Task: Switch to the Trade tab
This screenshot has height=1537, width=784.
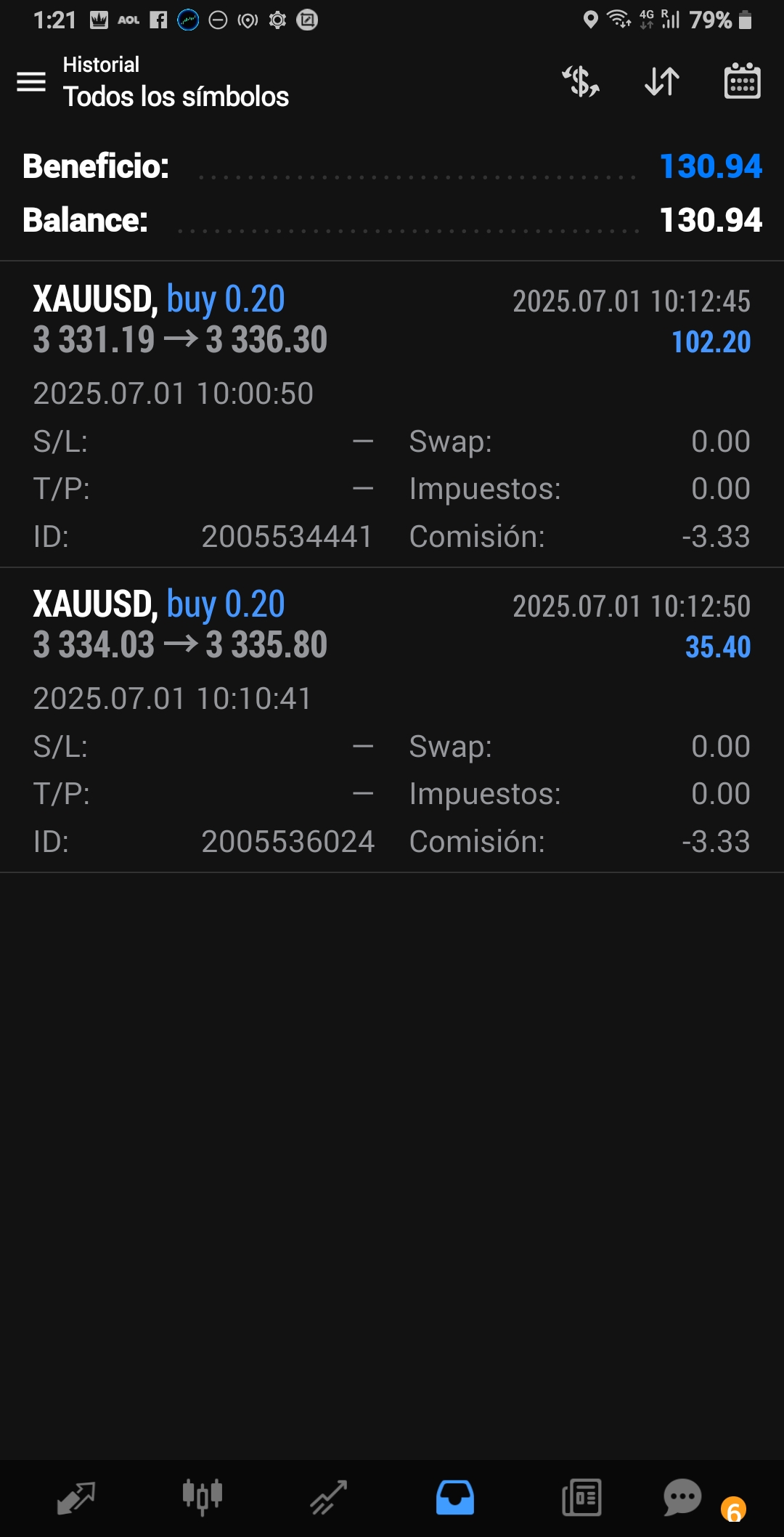Action: (329, 1498)
